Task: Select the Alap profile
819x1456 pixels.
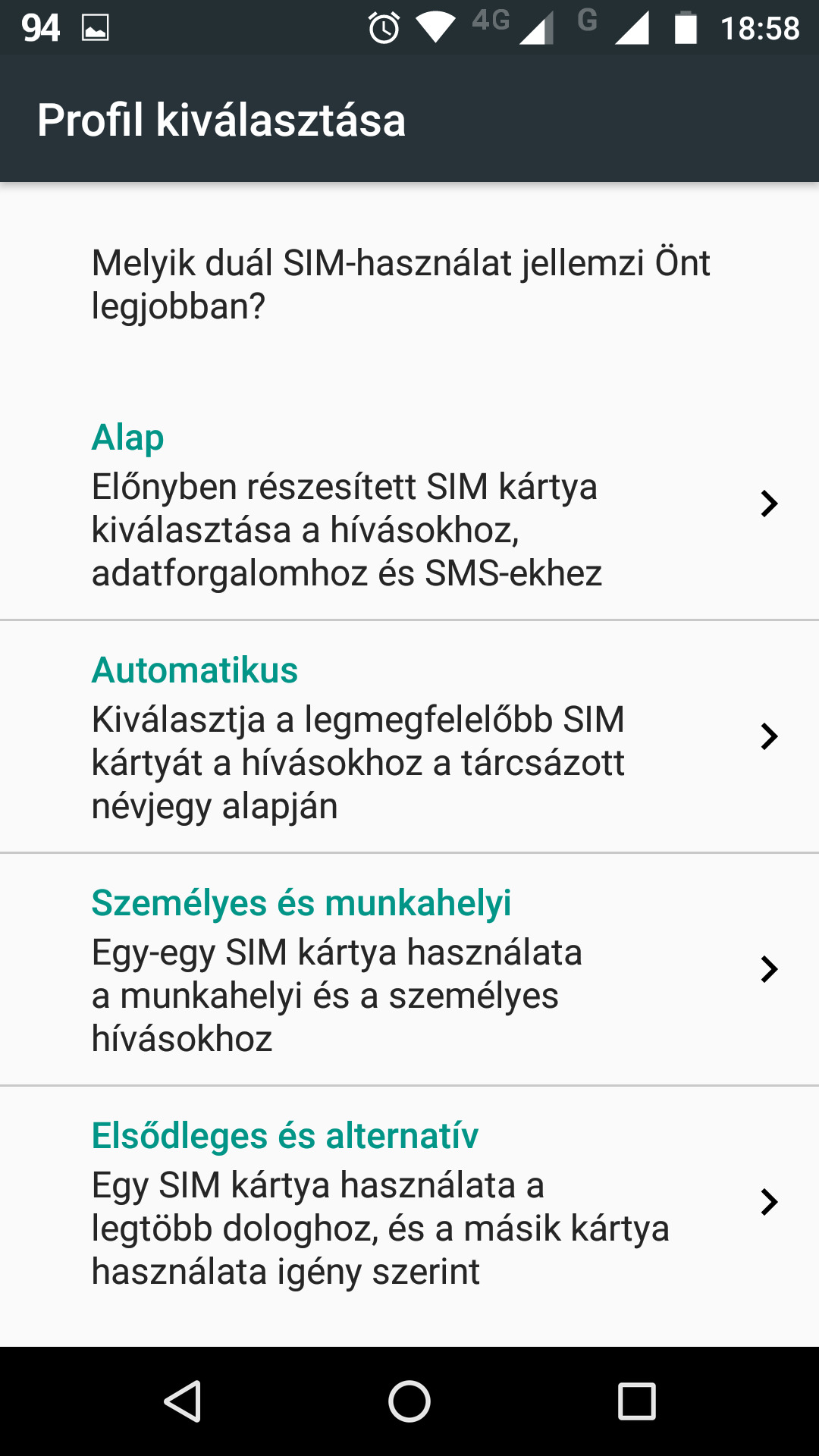Action: tap(409, 504)
